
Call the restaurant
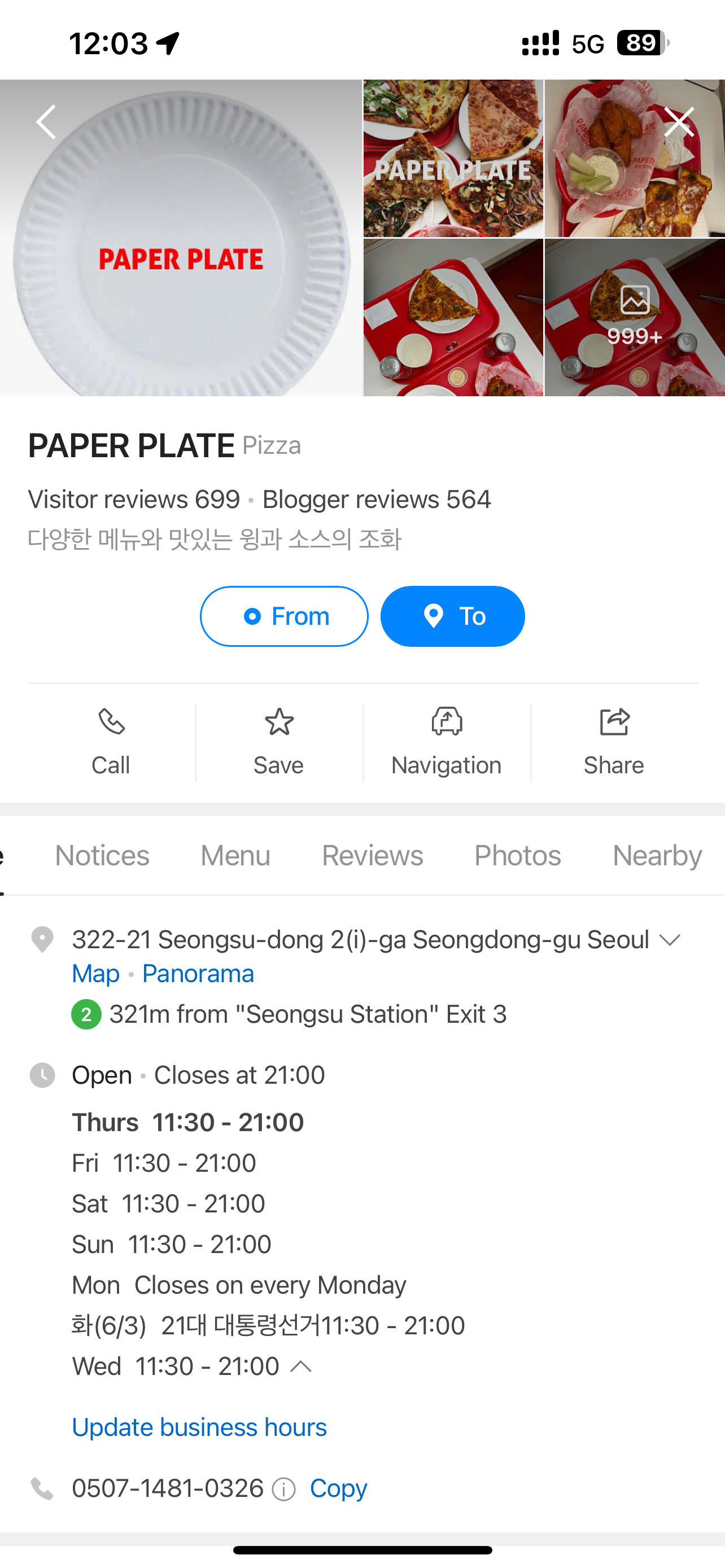coord(111,743)
